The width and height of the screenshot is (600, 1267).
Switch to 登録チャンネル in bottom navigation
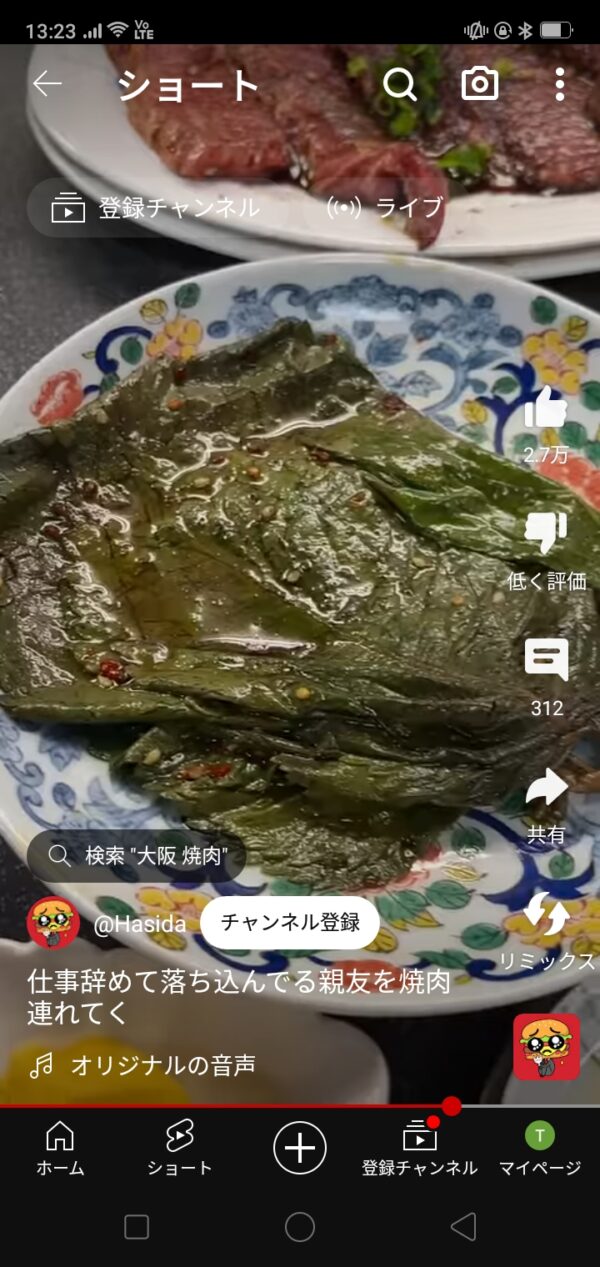tap(419, 1147)
